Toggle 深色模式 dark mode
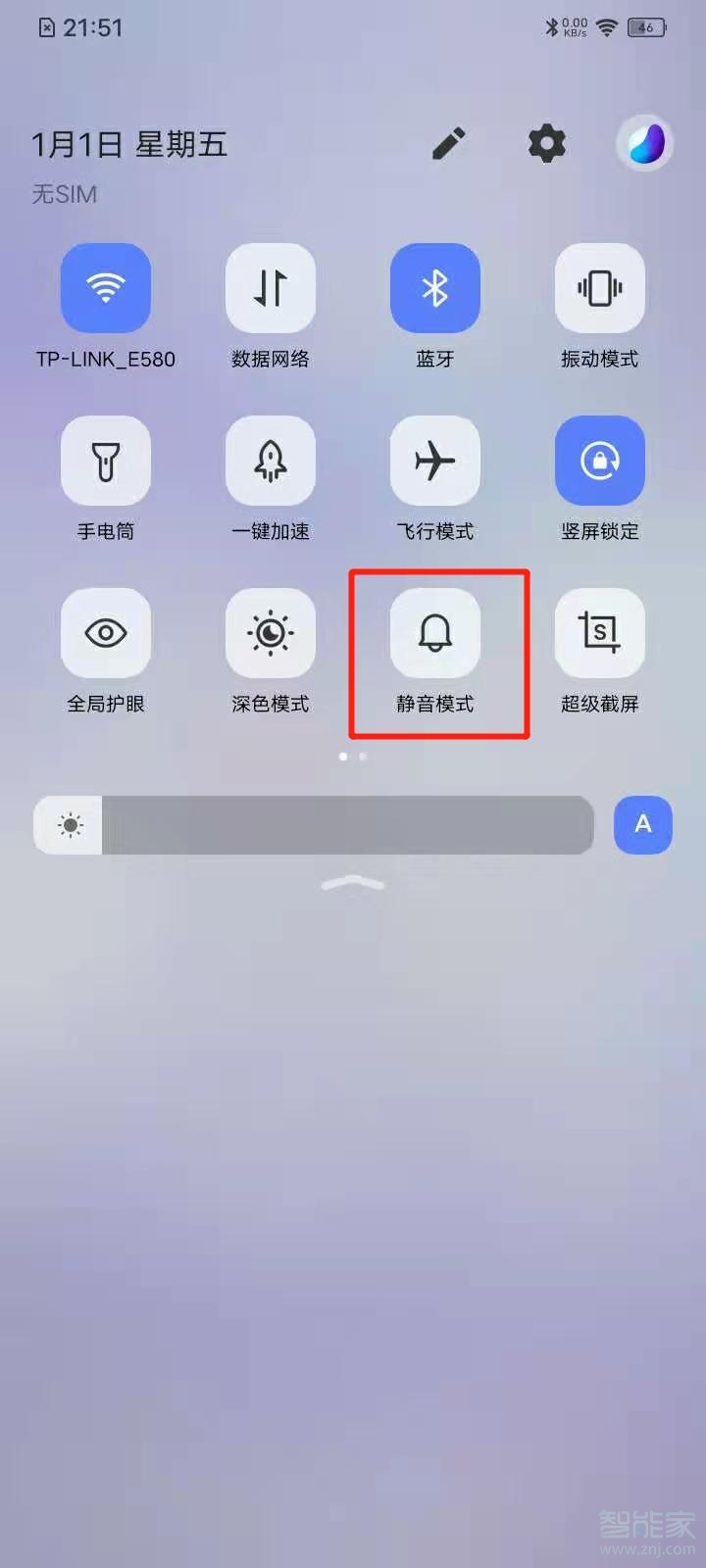Viewport: 706px width, 1568px height. (270, 632)
